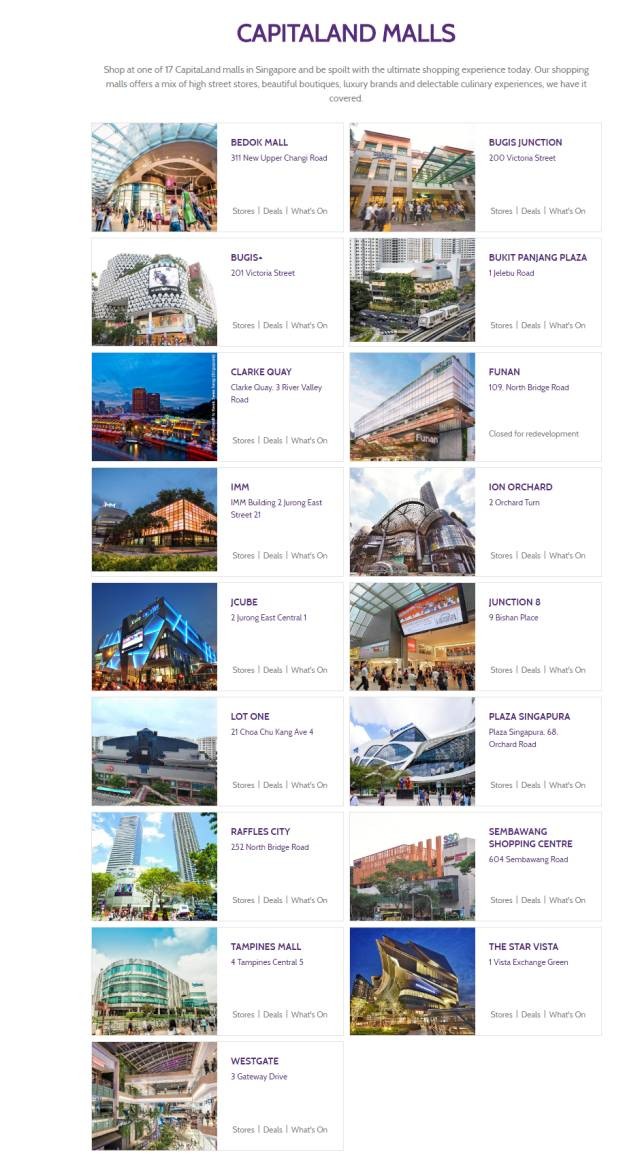This screenshot has height=1155, width=640.
Task: Tap the Raffles City mall name
Action: tap(260, 832)
